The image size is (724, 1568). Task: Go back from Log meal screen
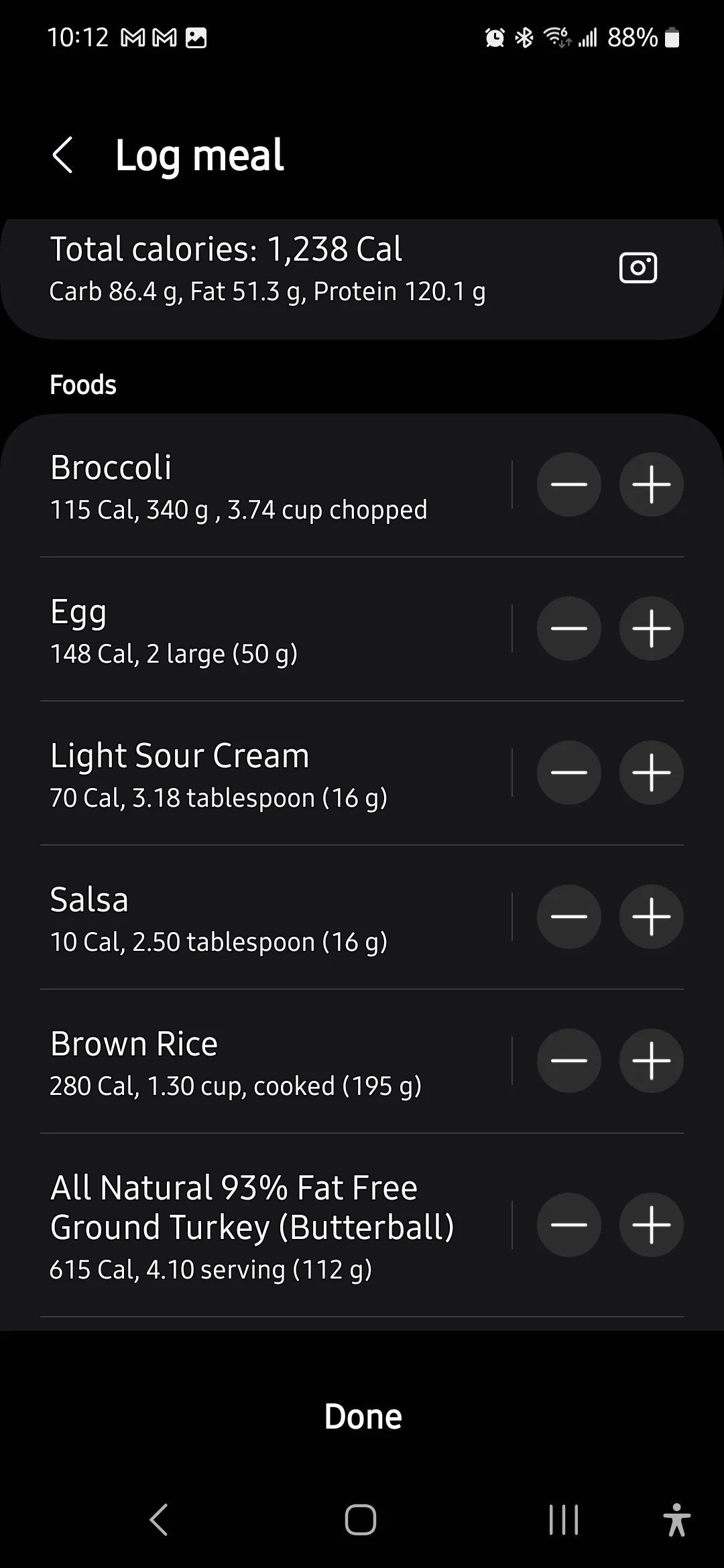62,155
